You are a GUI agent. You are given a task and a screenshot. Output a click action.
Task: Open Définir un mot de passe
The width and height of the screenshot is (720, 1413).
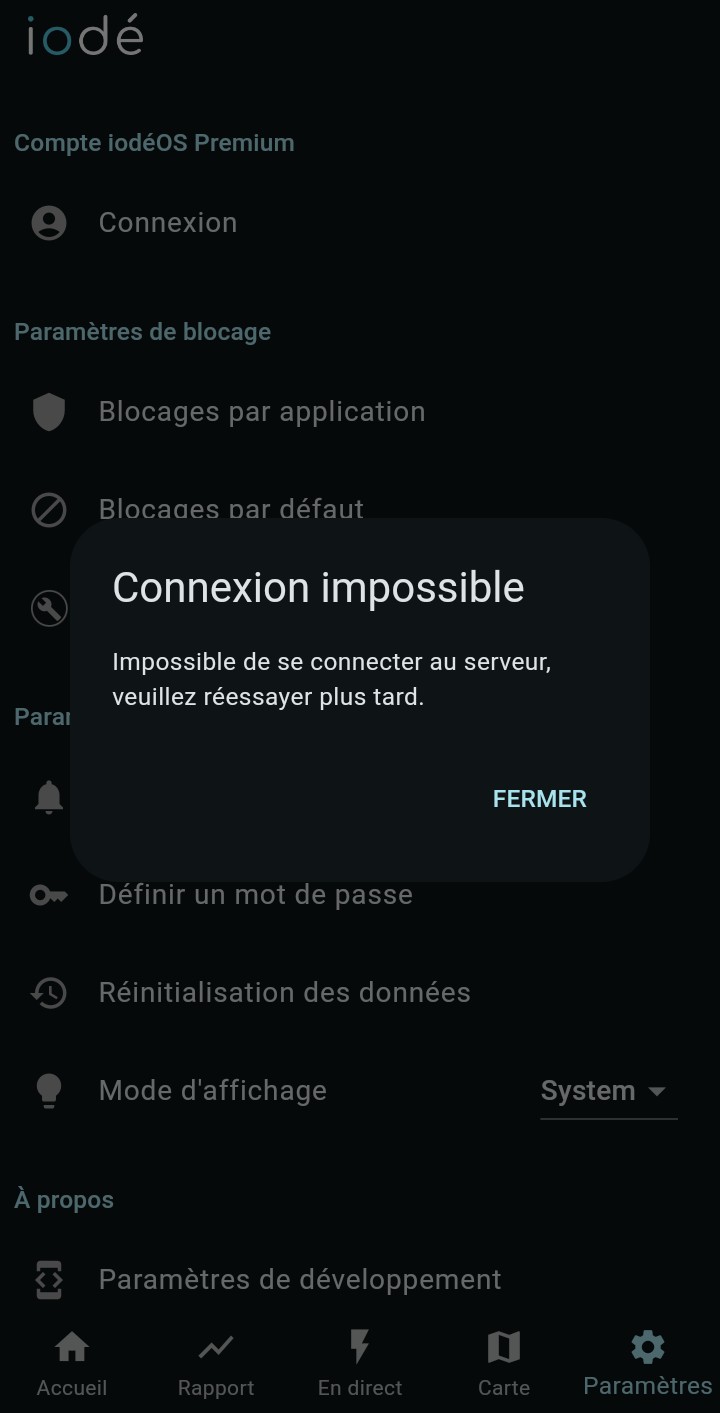point(255,895)
